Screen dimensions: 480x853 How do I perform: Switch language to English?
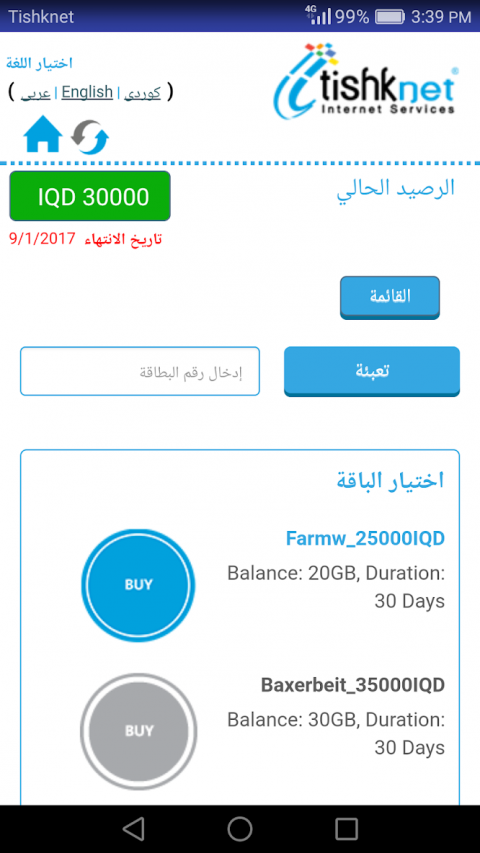[87, 92]
